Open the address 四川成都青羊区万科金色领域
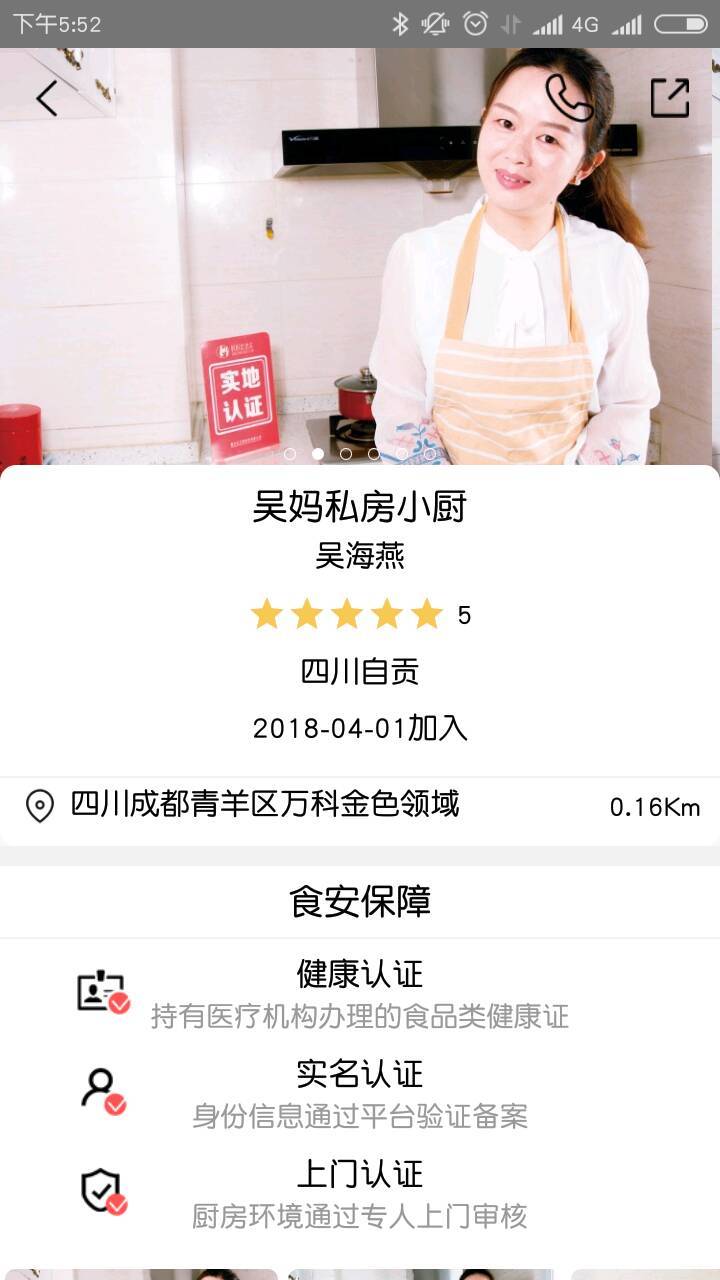Viewport: 720px width, 1280px height. click(x=265, y=804)
